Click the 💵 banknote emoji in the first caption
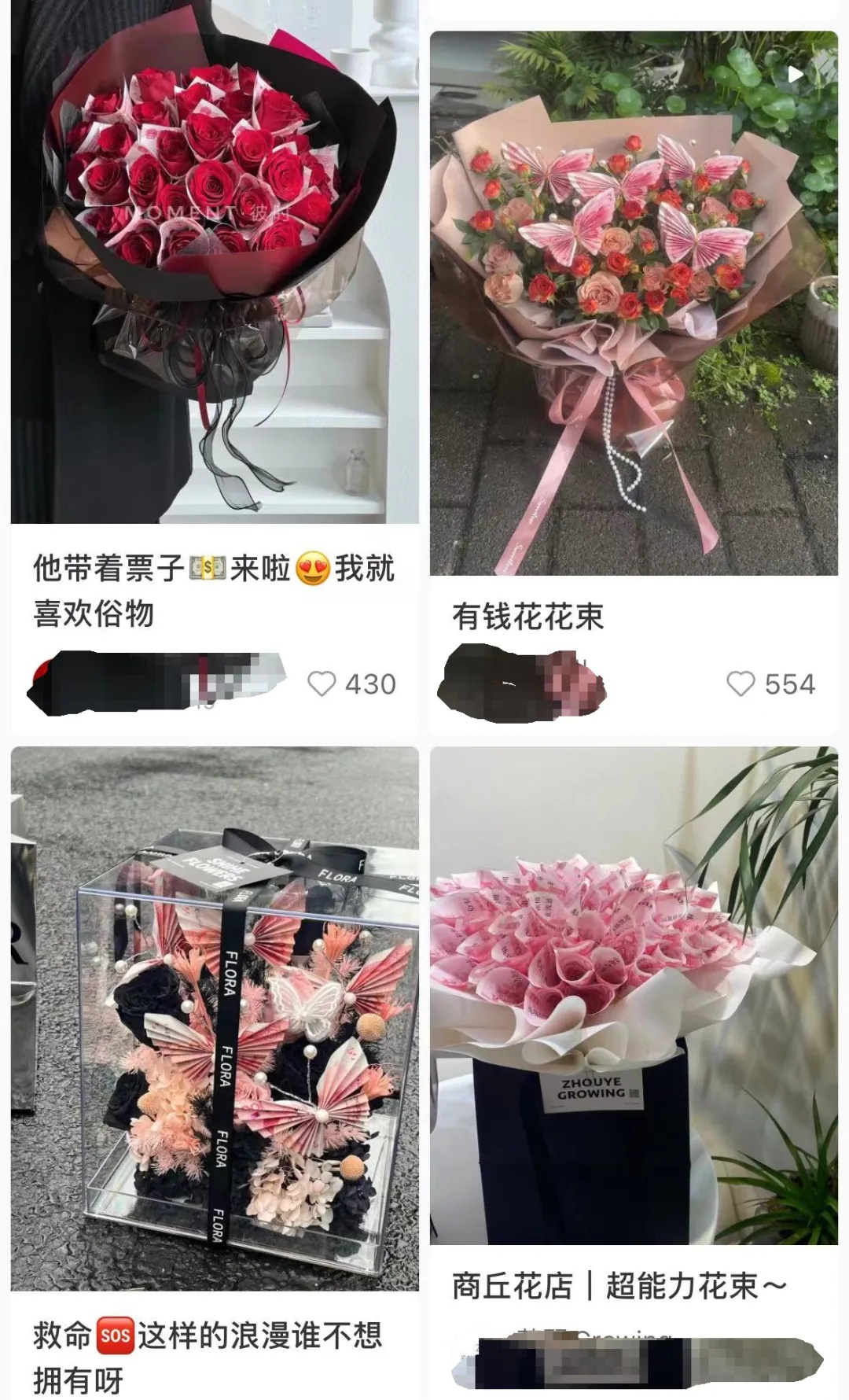The height and width of the screenshot is (1400, 849). (204, 564)
